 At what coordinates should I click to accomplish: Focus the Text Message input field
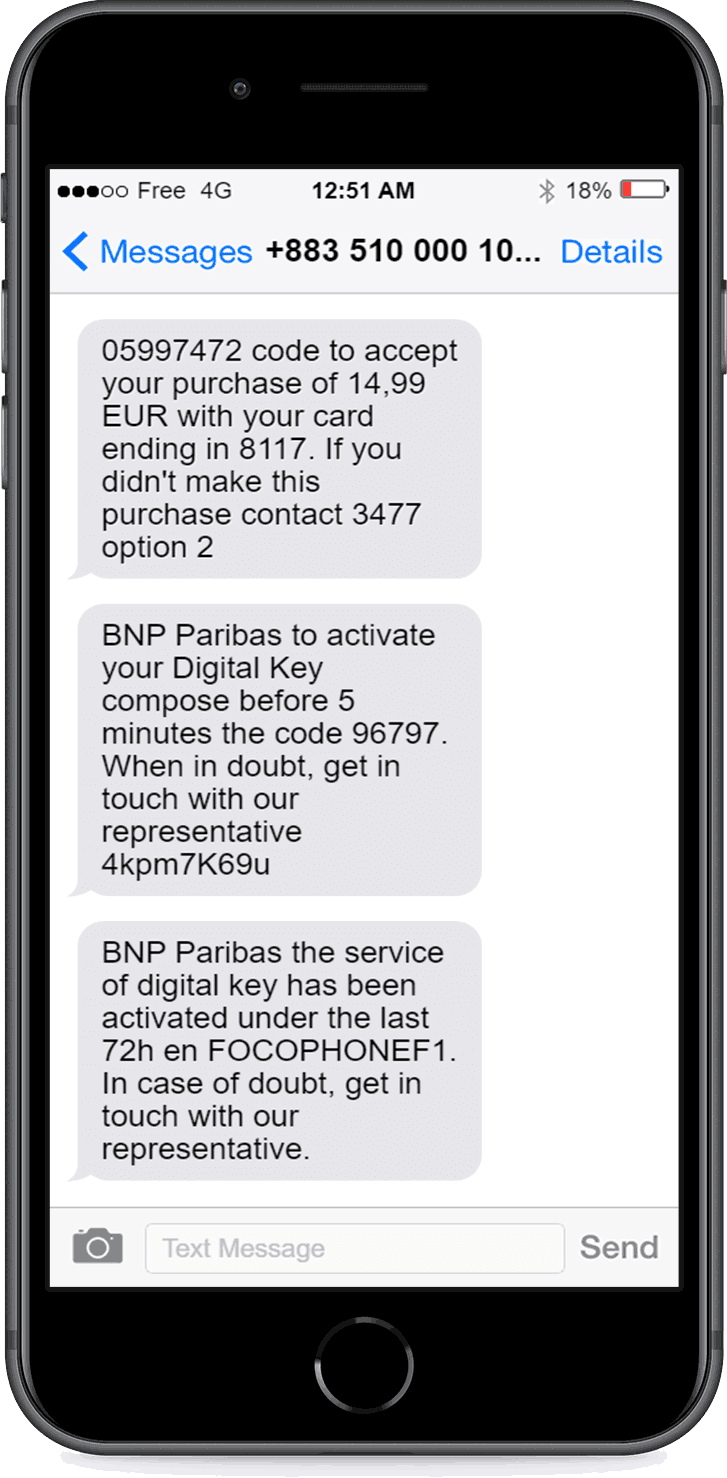coord(355,1248)
